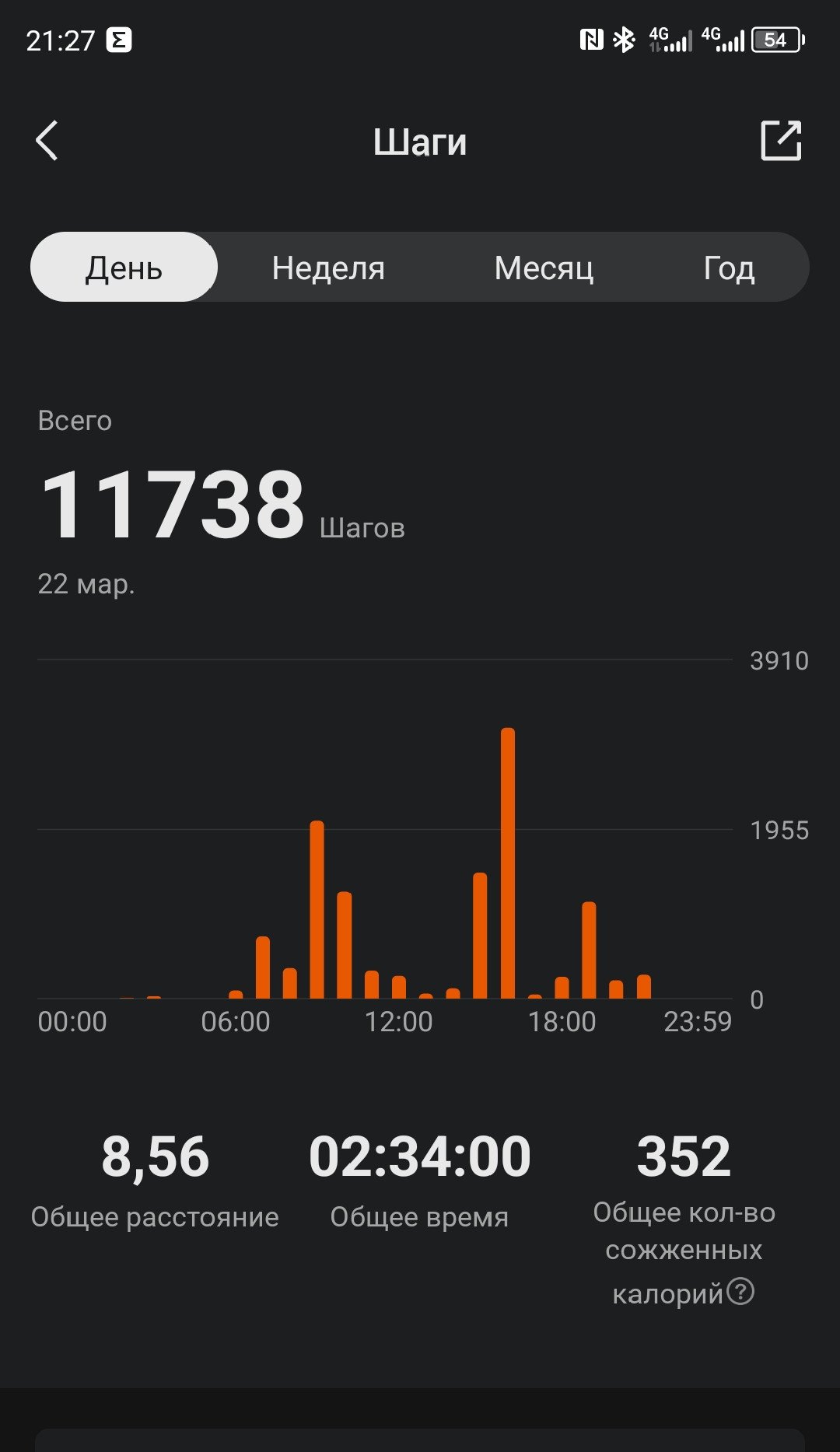The image size is (840, 1452).
Task: Open the calories burned help icon
Action: pos(740,1292)
